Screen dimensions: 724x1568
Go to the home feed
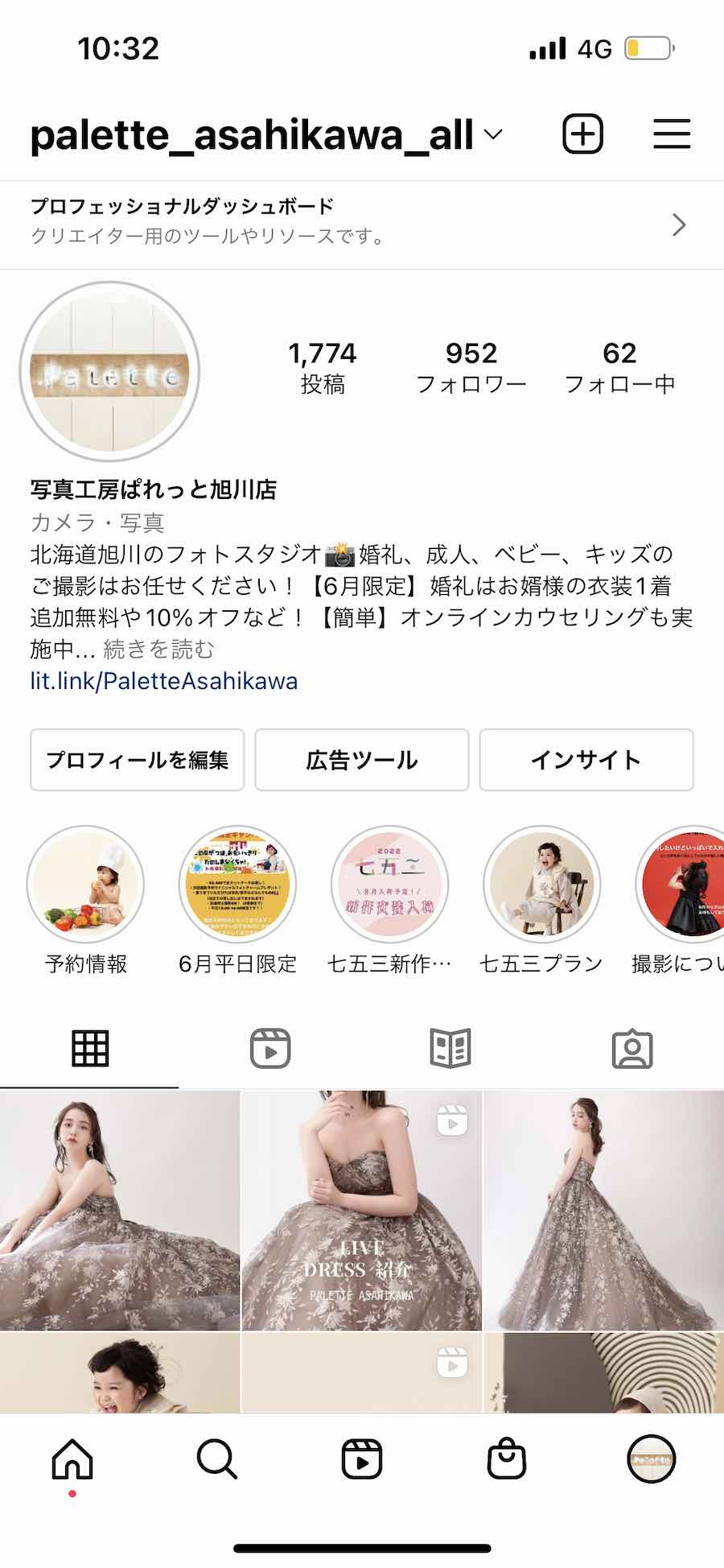pos(72,1459)
